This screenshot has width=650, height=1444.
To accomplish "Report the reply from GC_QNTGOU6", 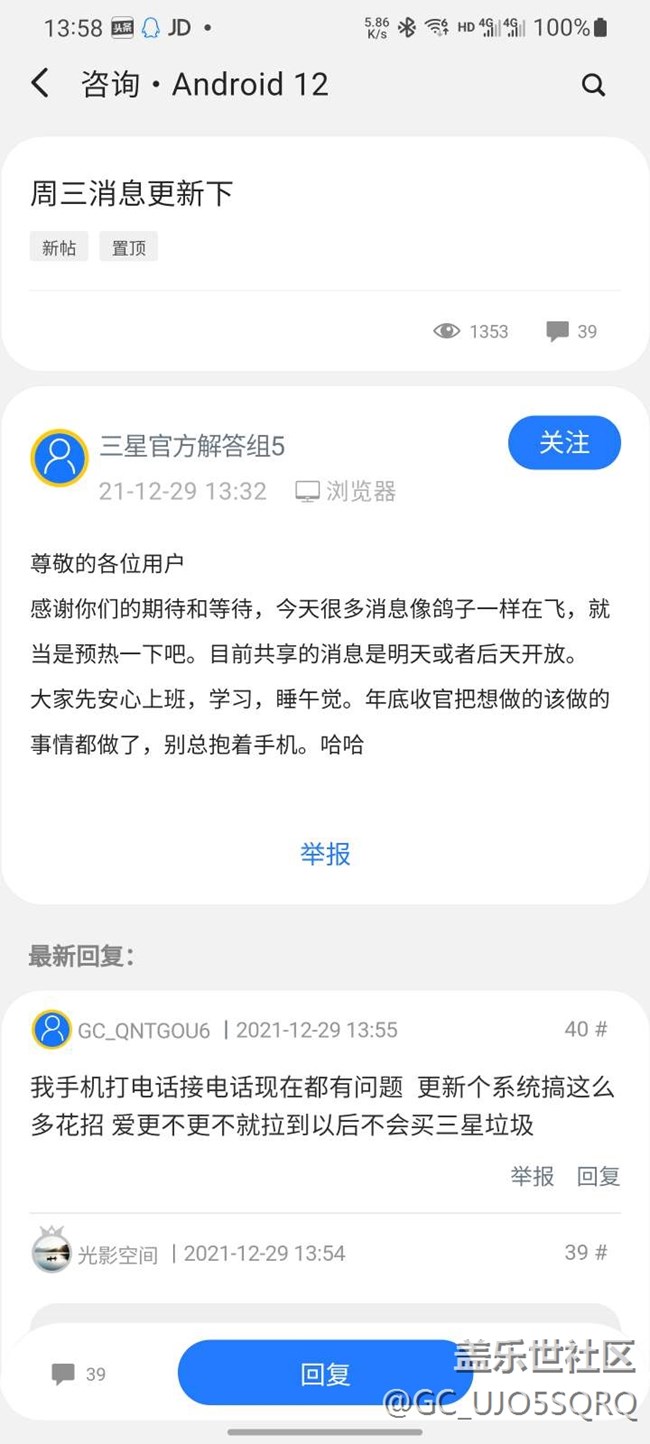I will click(532, 1176).
